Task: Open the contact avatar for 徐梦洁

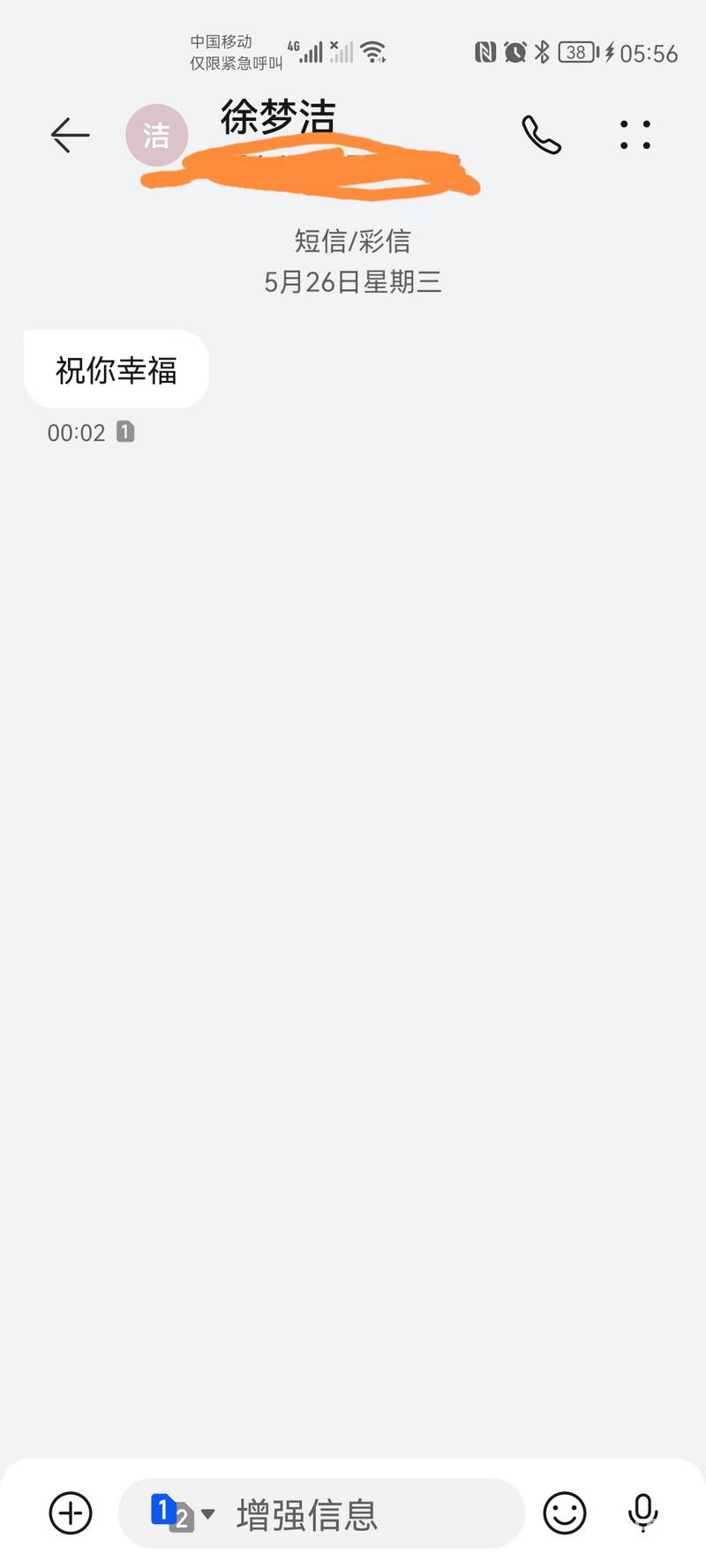Action: coord(156,135)
